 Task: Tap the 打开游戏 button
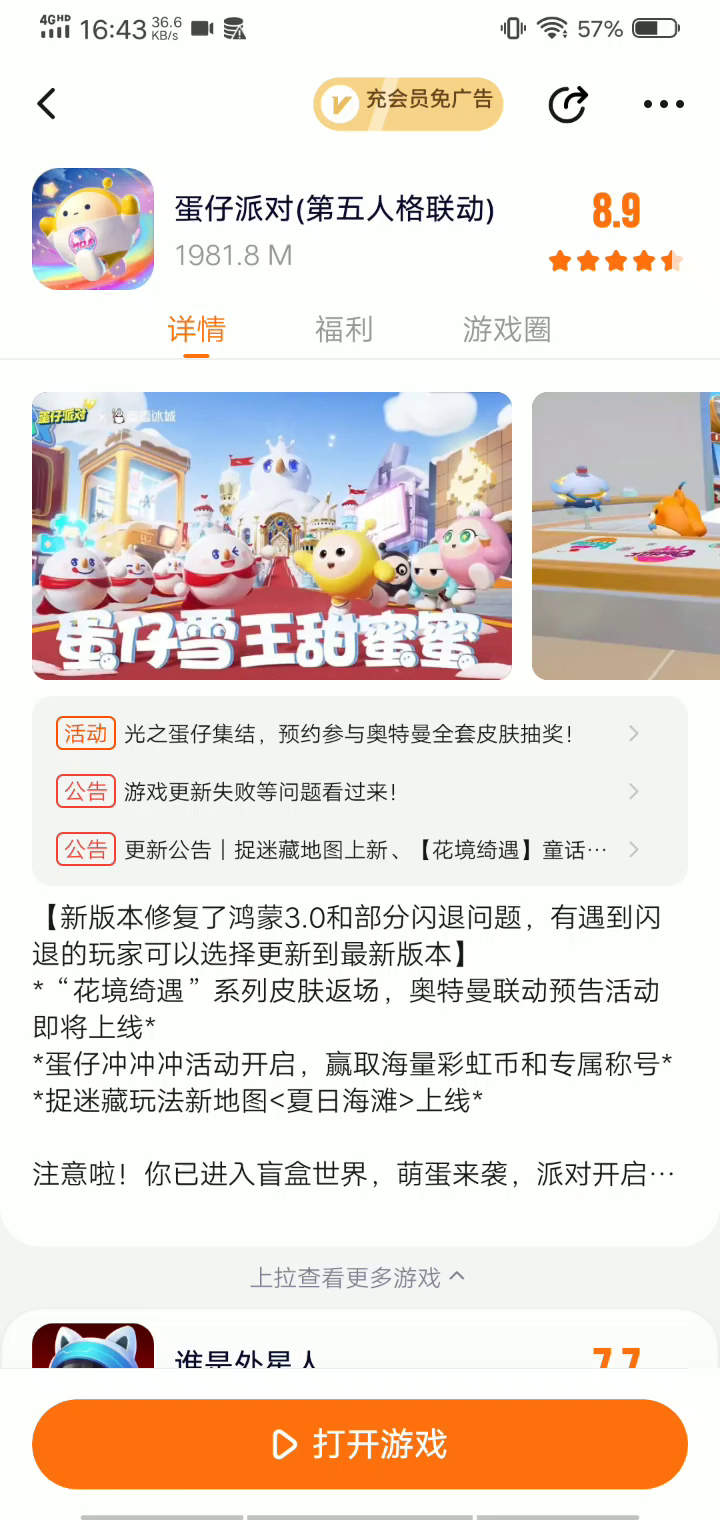[360, 1444]
